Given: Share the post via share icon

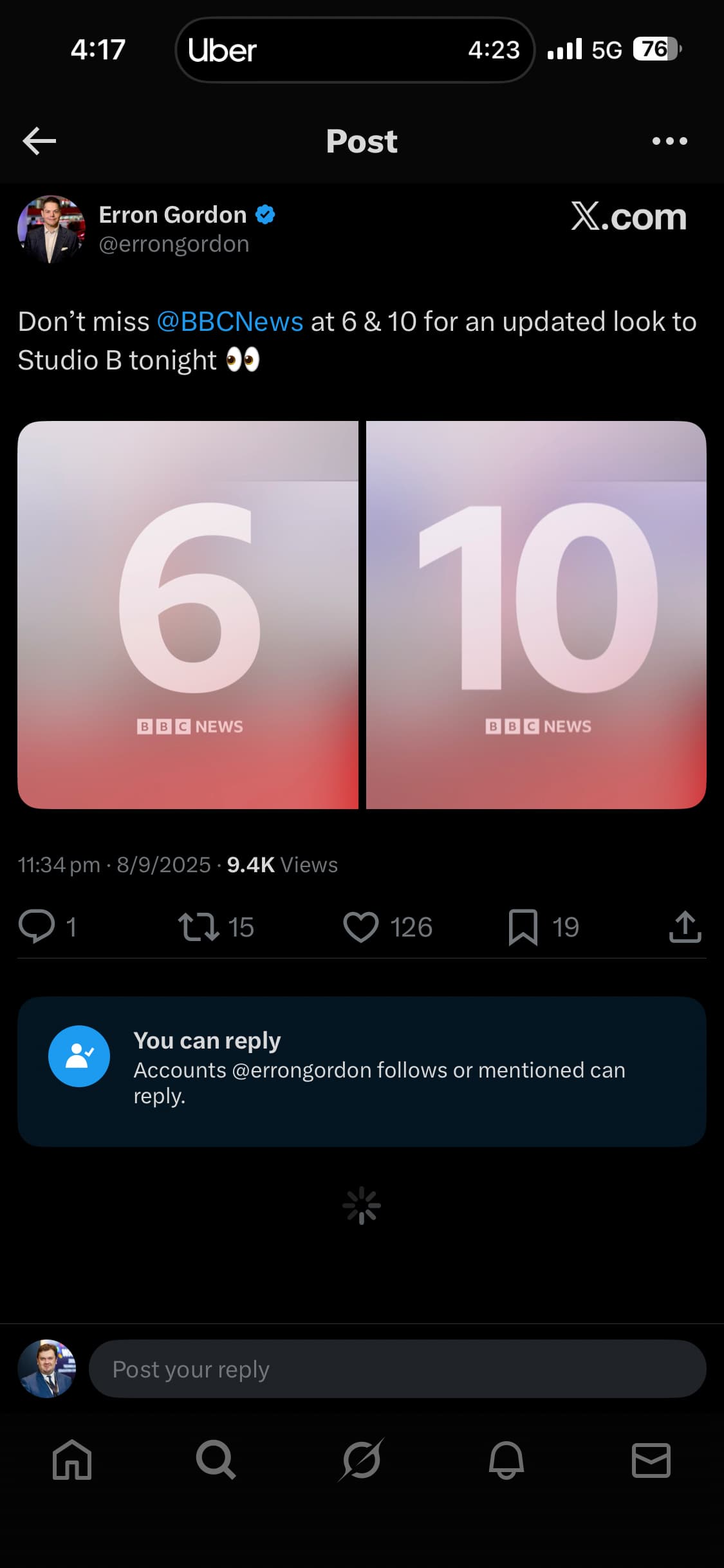Looking at the screenshot, I should (685, 927).
